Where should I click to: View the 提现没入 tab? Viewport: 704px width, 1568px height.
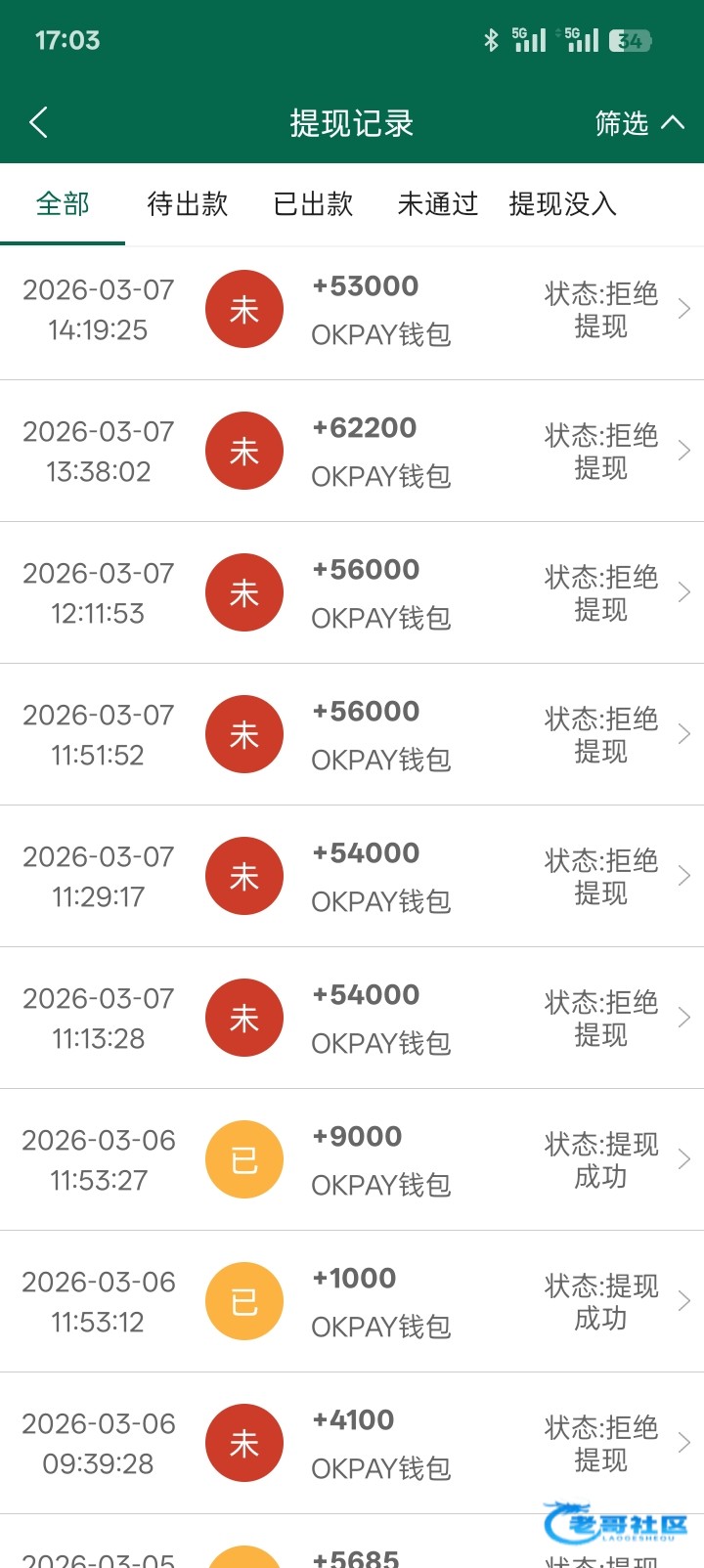[x=562, y=204]
